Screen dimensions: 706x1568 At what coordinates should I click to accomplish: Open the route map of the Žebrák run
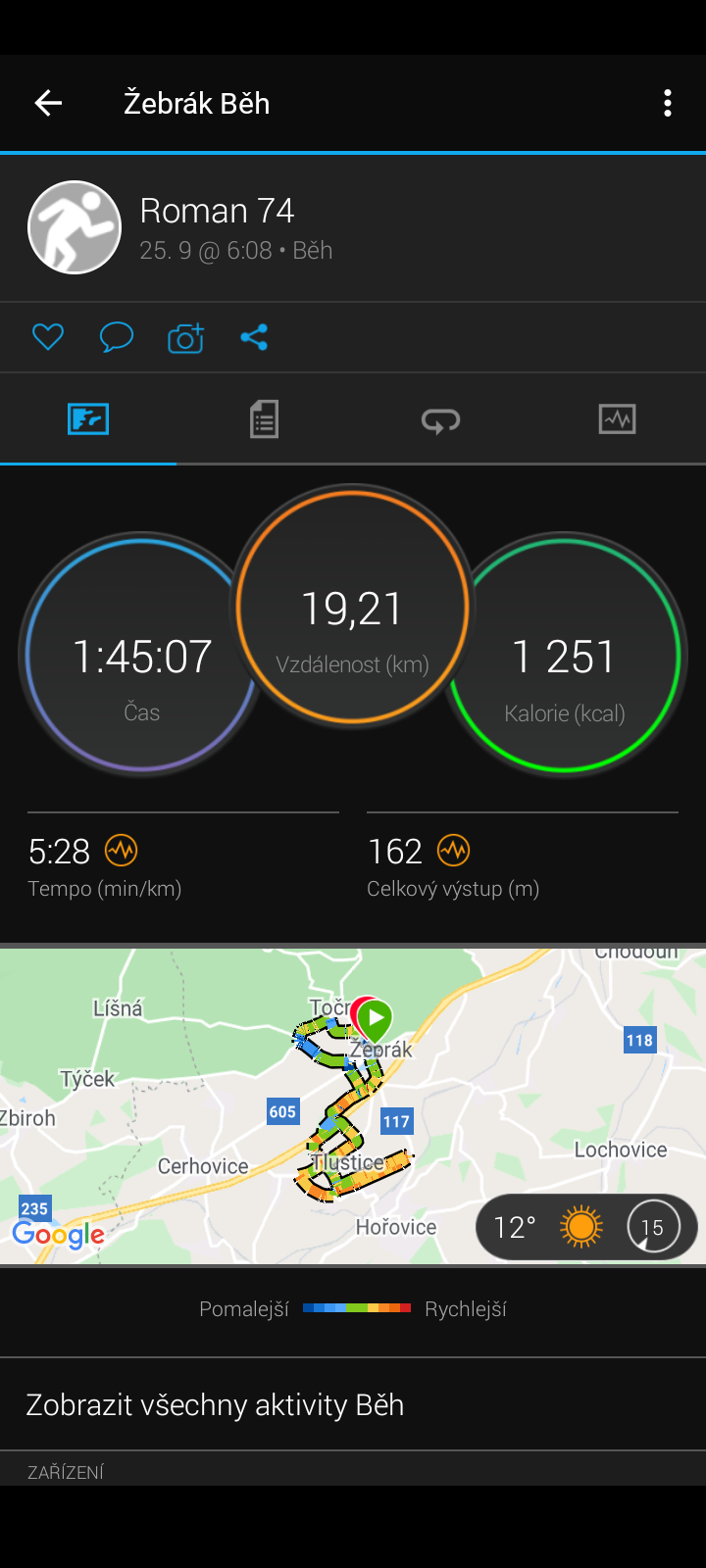coord(353,1105)
